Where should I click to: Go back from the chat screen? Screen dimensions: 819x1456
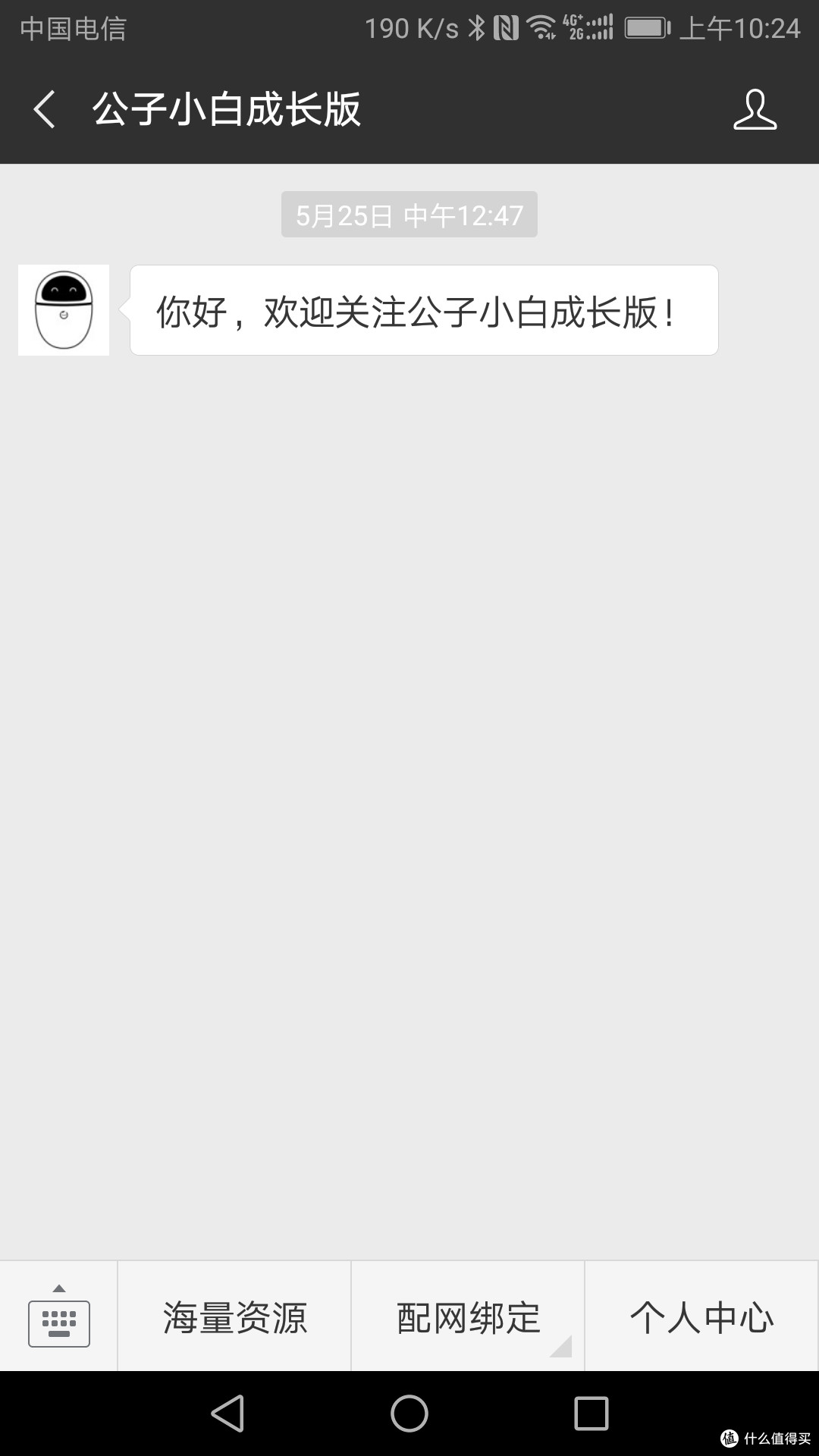click(x=45, y=109)
